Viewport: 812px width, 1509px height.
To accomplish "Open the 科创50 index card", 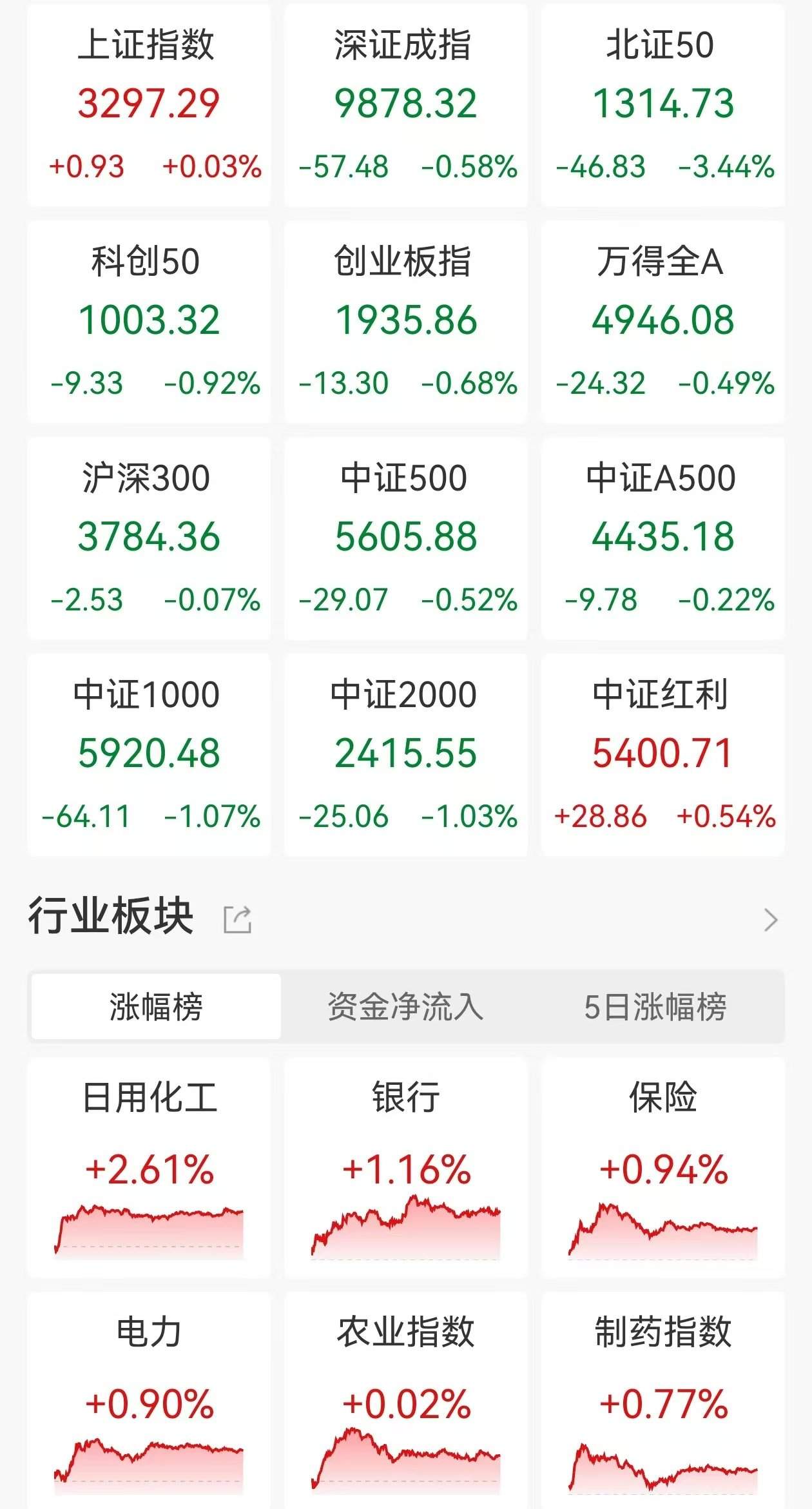I will tap(149, 322).
